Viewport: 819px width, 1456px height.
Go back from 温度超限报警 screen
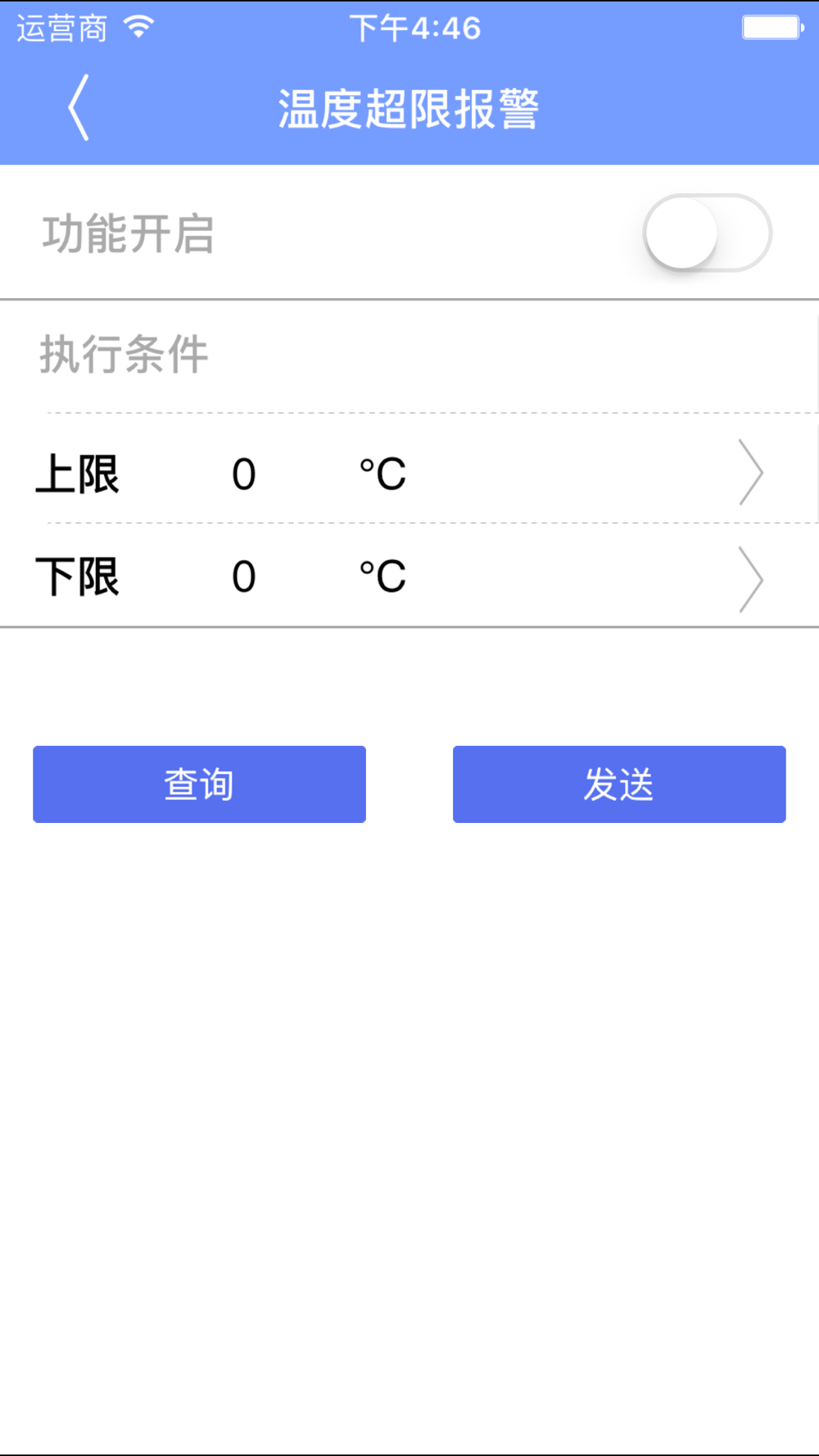click(x=79, y=108)
